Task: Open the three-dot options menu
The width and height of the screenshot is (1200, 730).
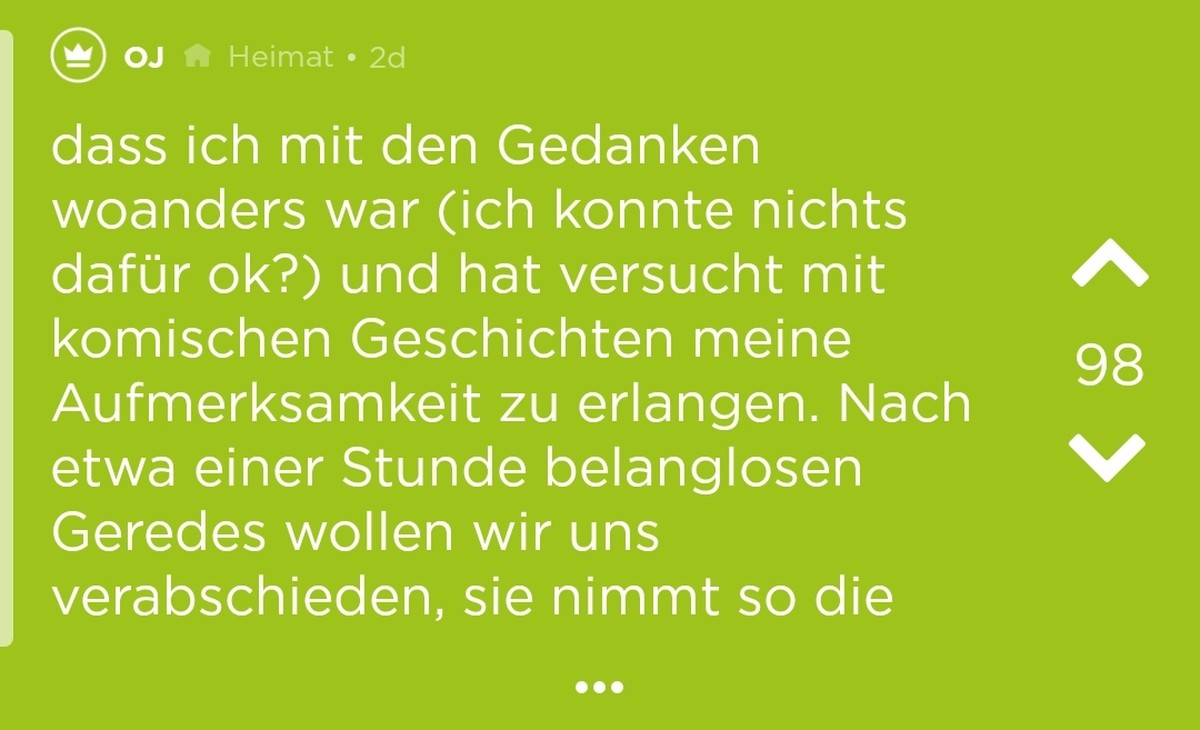Action: 599,687
